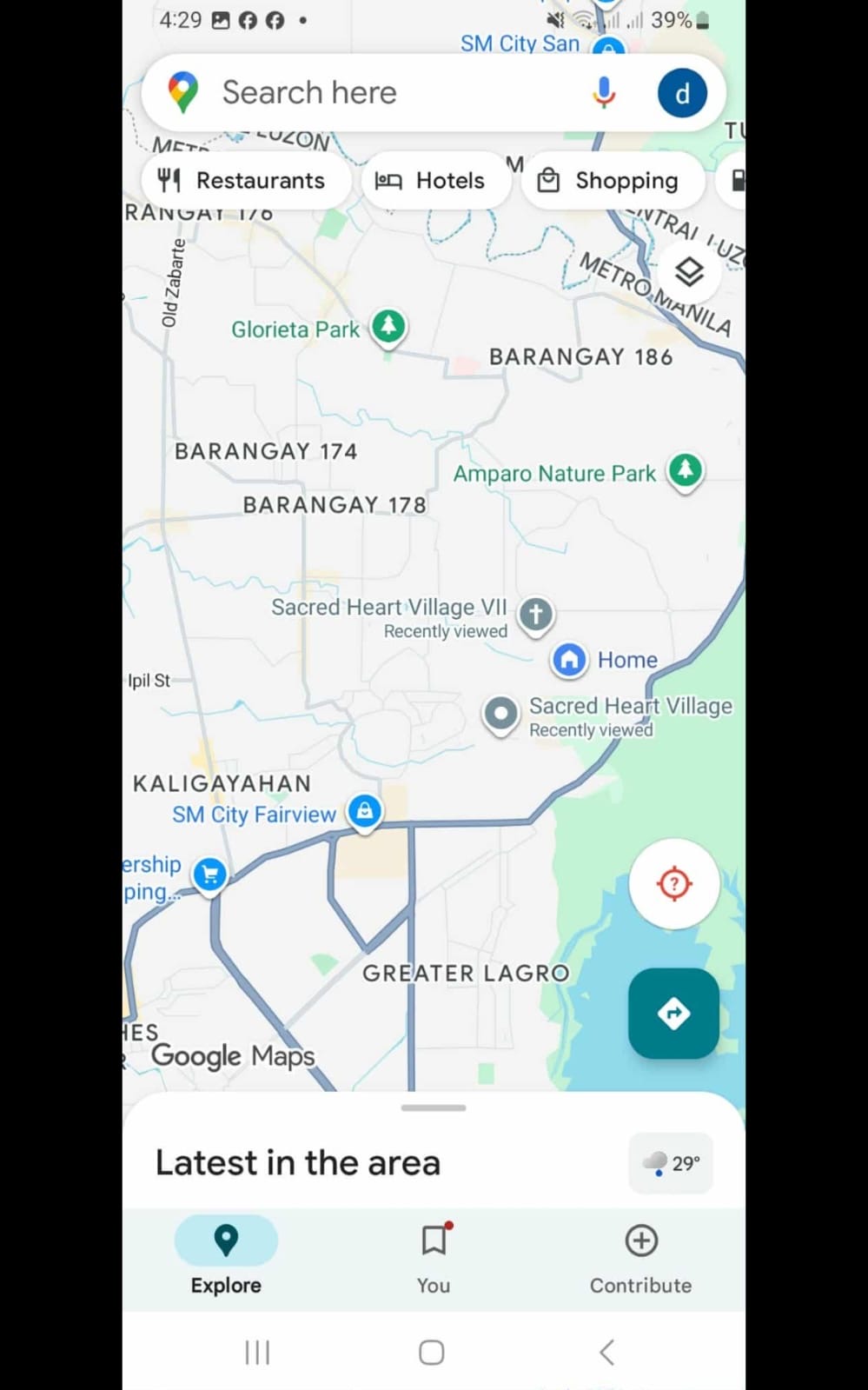
Task: Open the map layers button
Action: coord(689,272)
